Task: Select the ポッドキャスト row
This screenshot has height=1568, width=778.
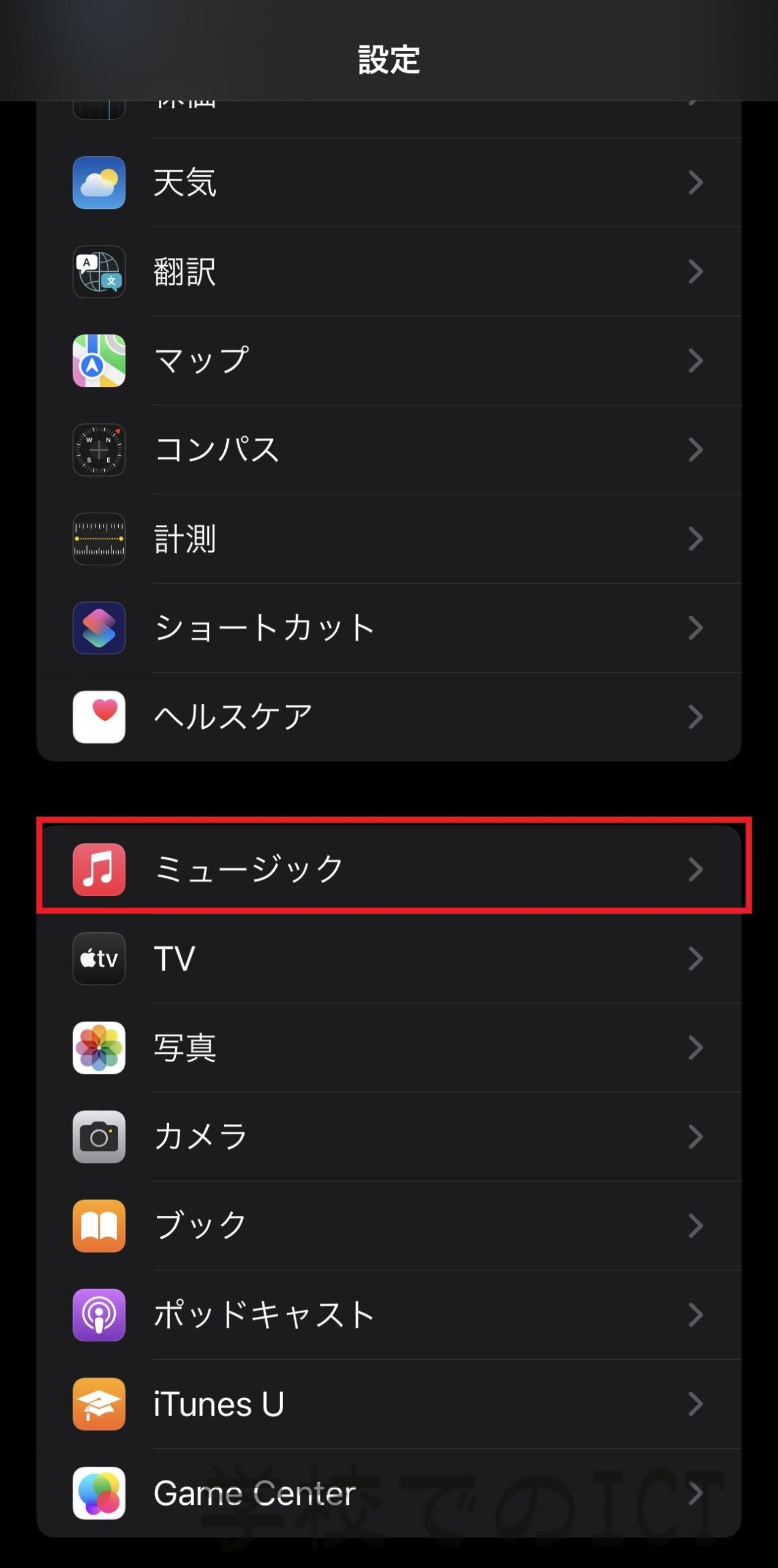Action: (x=389, y=1315)
